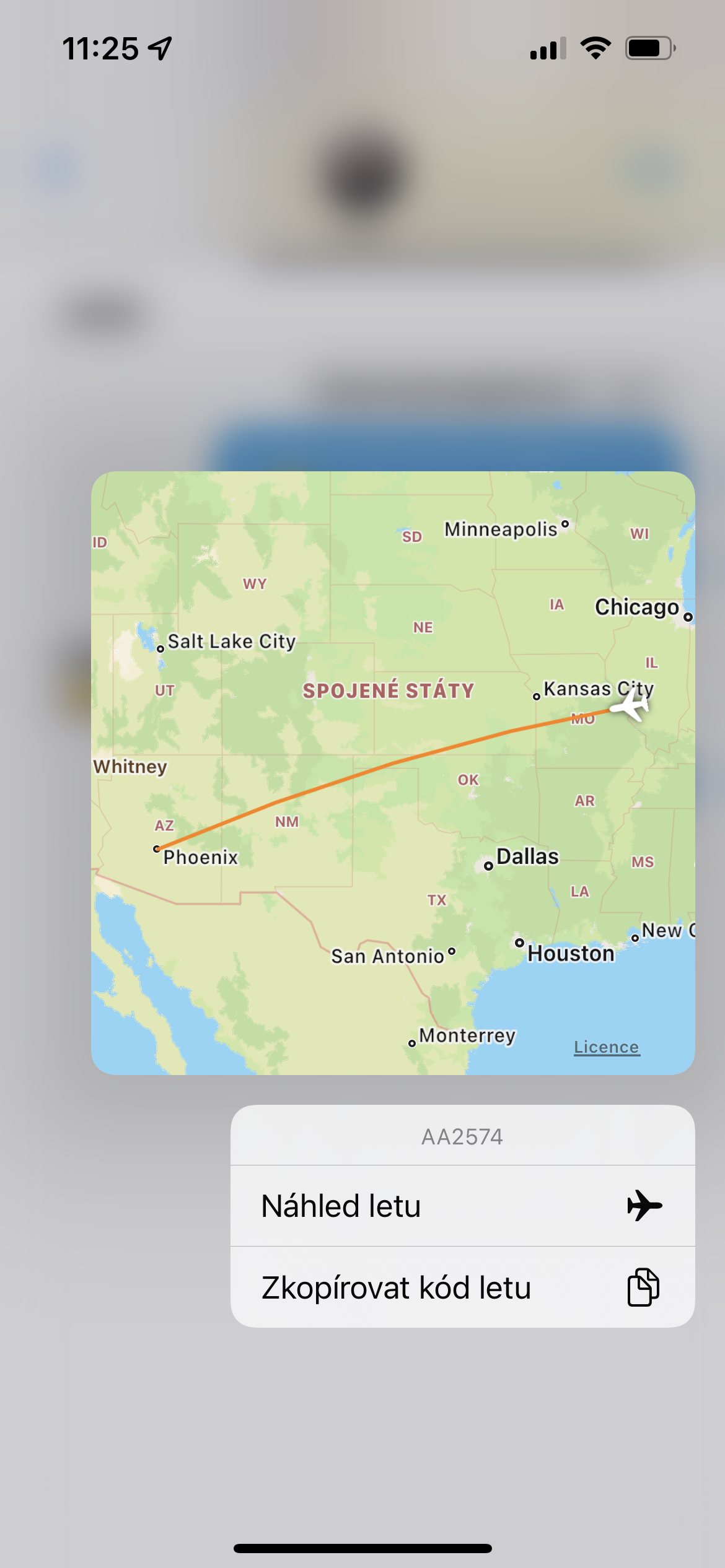Tap the AA2574 flight code header

click(x=462, y=1136)
